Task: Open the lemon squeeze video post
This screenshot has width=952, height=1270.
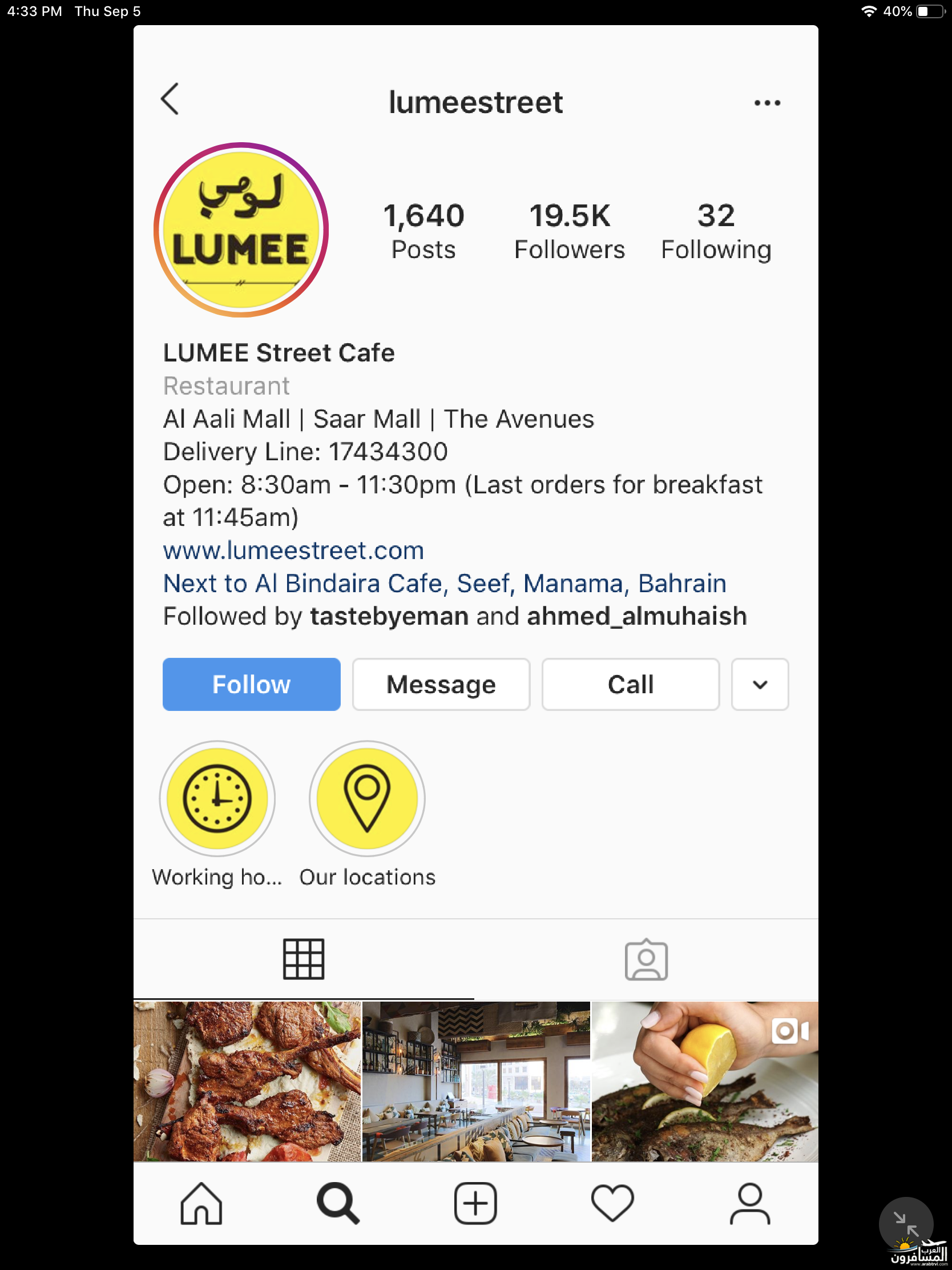Action: (705, 1082)
